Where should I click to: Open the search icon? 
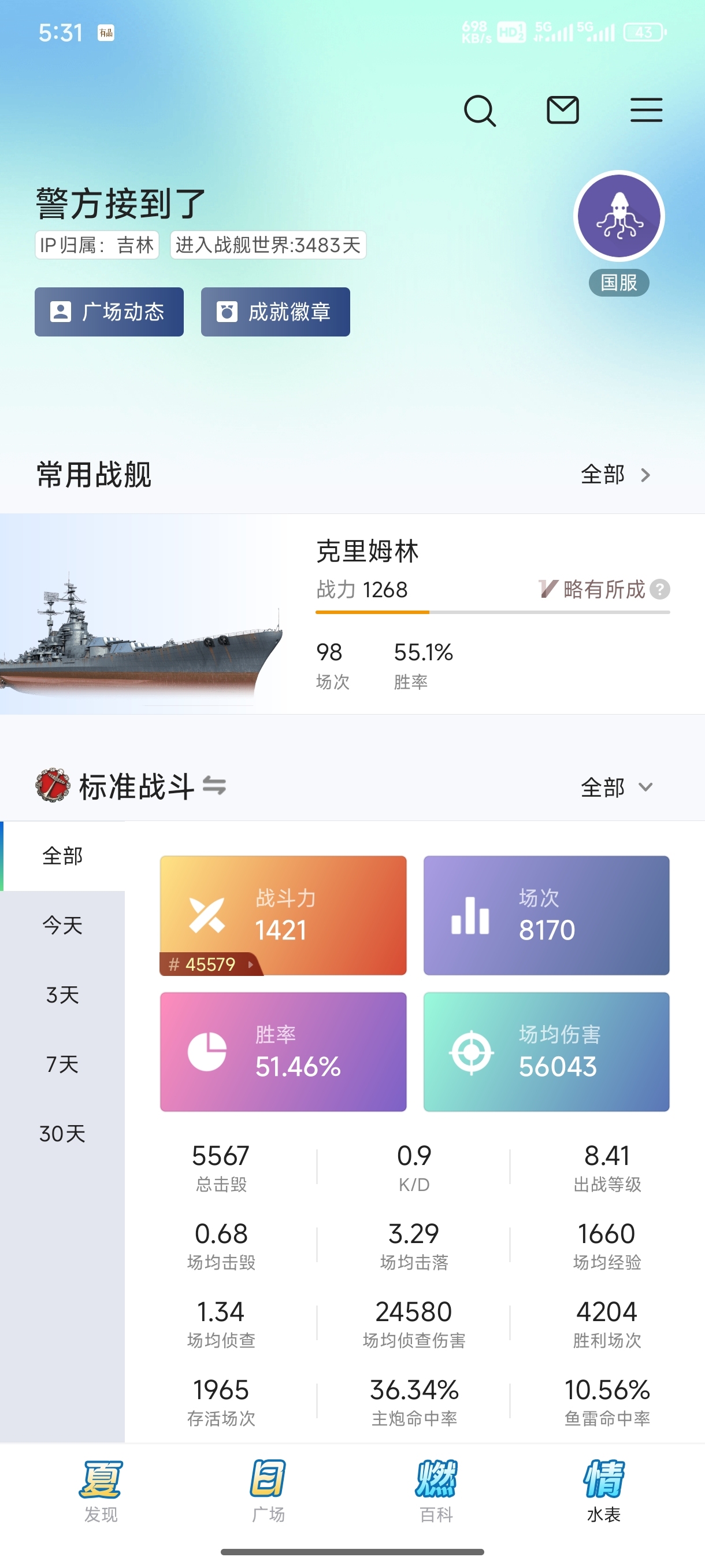[480, 111]
